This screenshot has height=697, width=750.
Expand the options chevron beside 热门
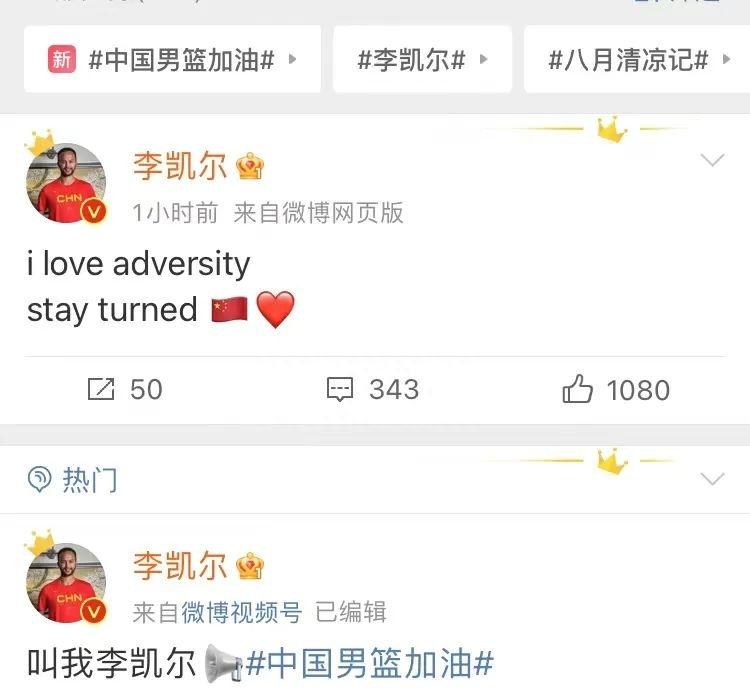tap(712, 479)
